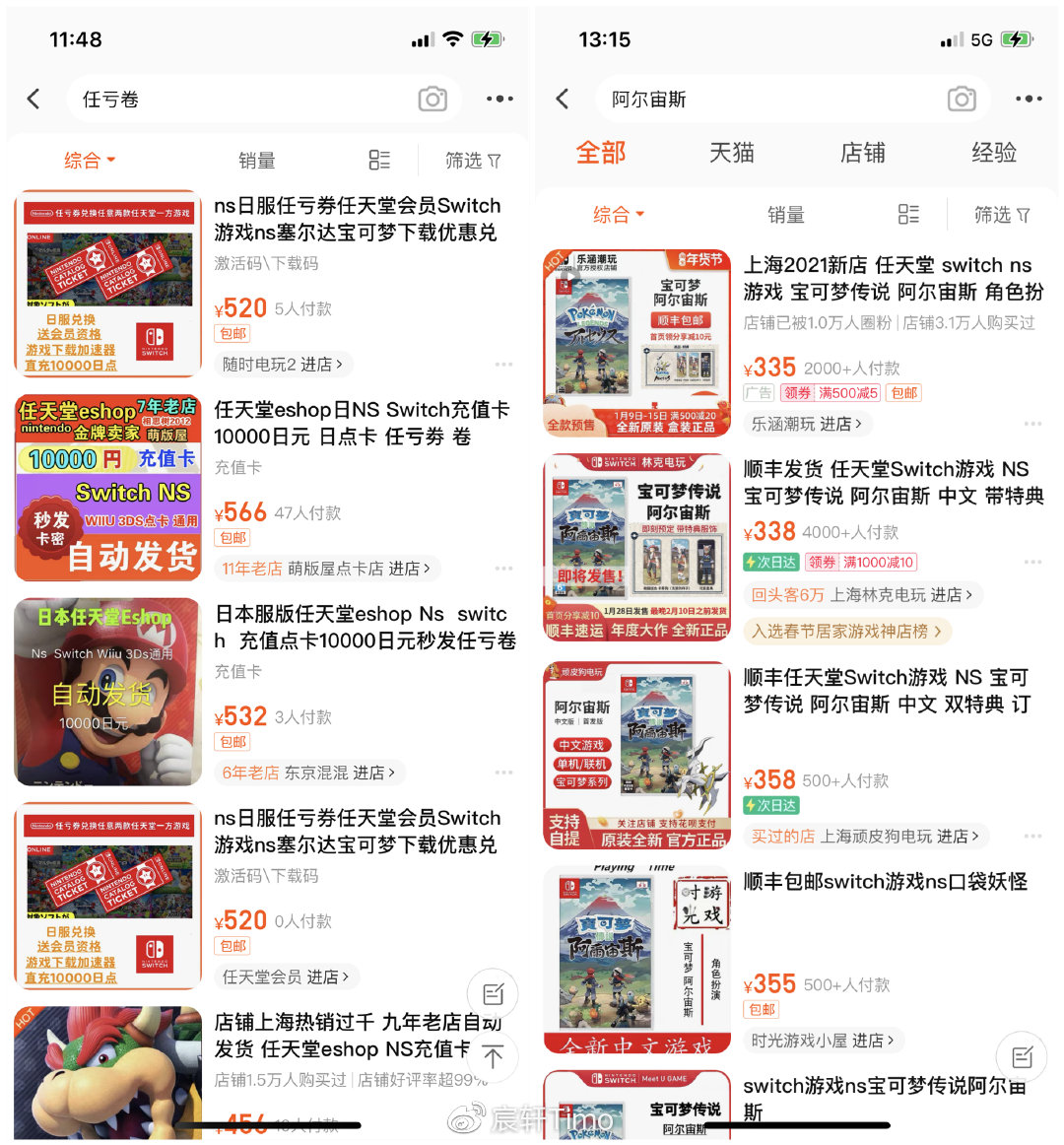This screenshot has height=1145, width=1064.
Task: Toggle the 包邮 free-shipping tag on 520 item
Action: point(232,335)
